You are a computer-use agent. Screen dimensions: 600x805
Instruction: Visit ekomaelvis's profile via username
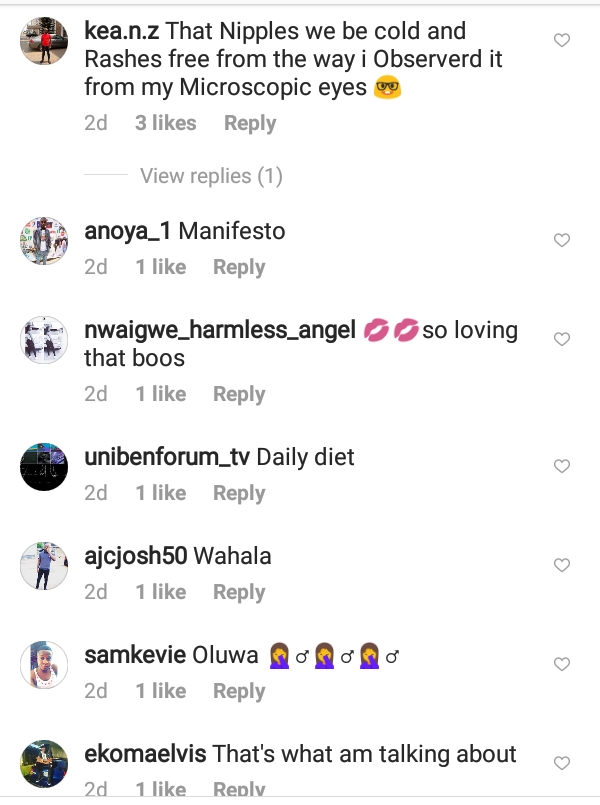click(x=145, y=754)
